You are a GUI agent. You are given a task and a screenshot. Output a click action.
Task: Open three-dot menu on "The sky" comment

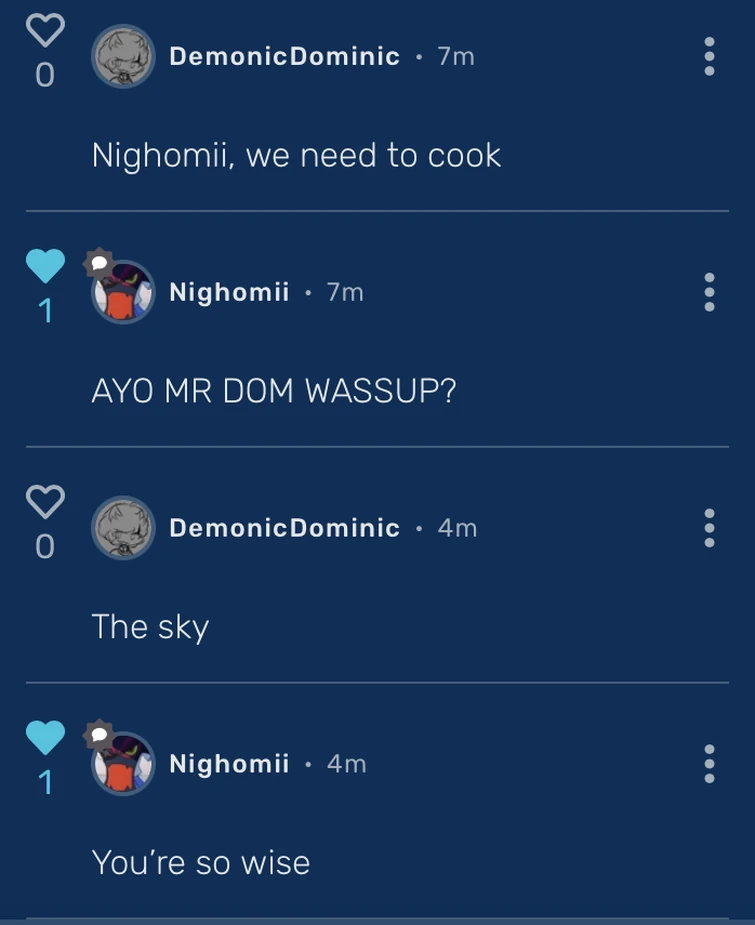coord(709,528)
